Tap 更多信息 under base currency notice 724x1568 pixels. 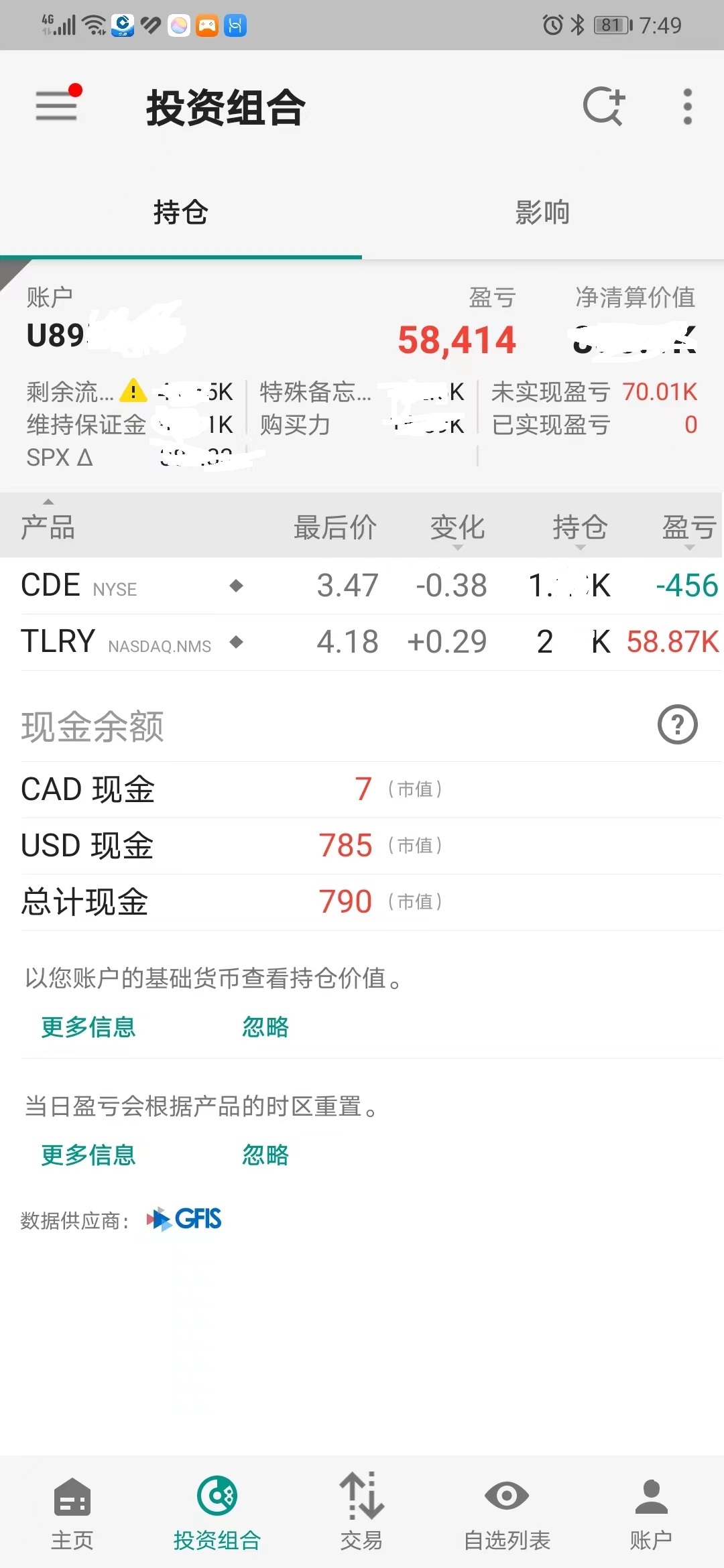(x=88, y=1027)
